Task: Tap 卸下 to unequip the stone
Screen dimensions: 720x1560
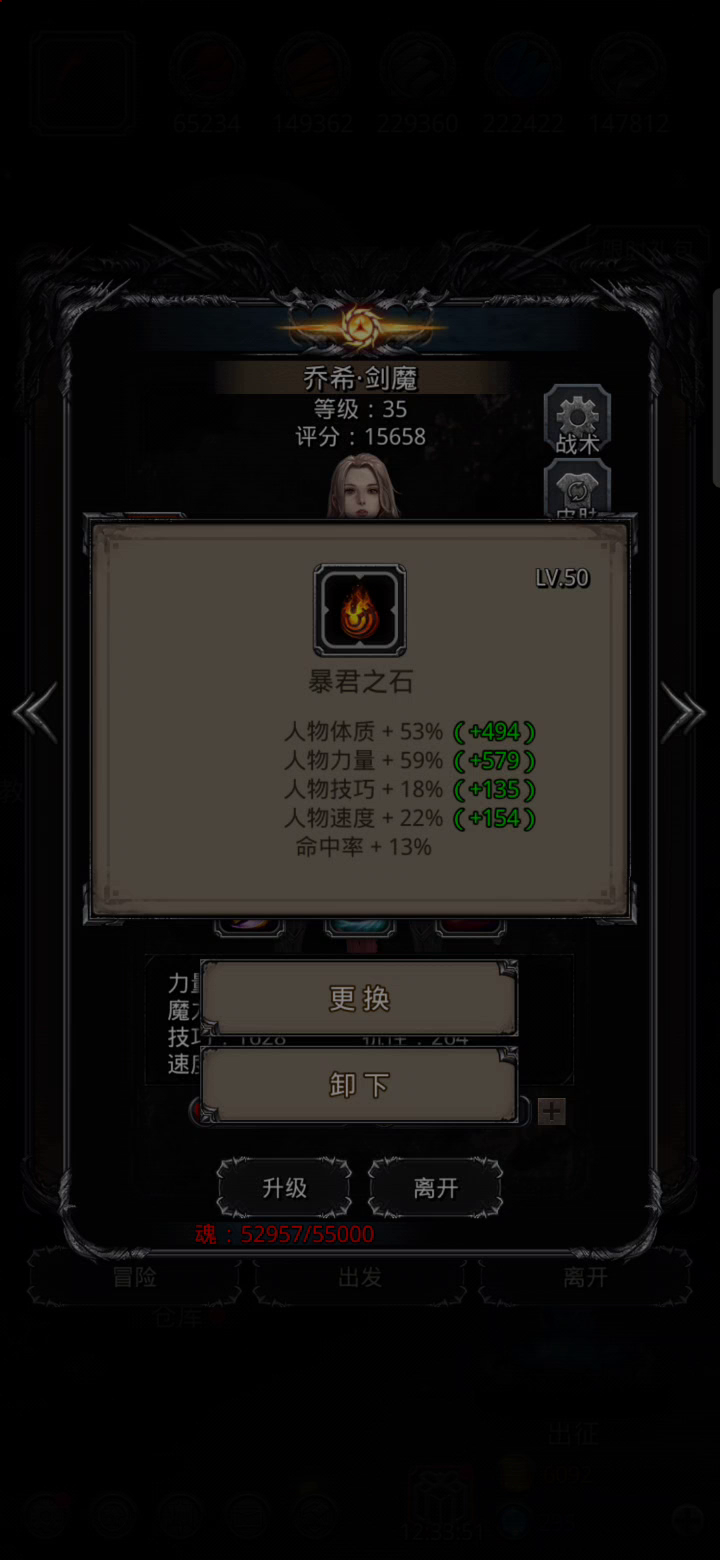Action: tap(359, 1085)
